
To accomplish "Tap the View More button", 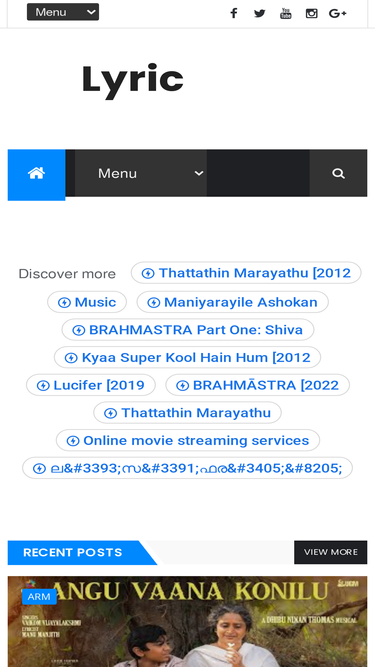I will click(330, 552).
